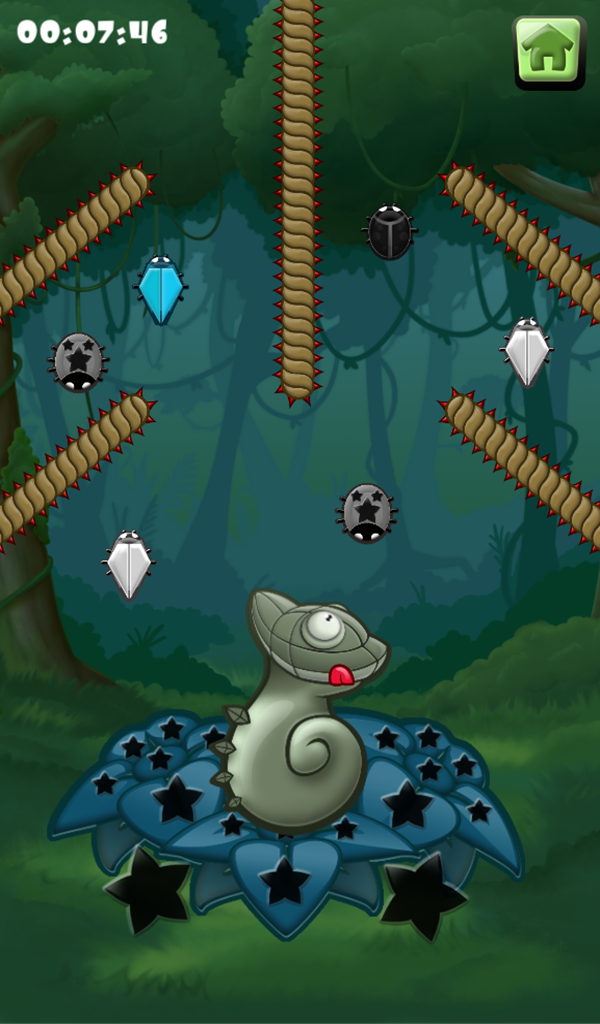Return to the home menu
The width and height of the screenshot is (600, 1024).
[x=548, y=50]
